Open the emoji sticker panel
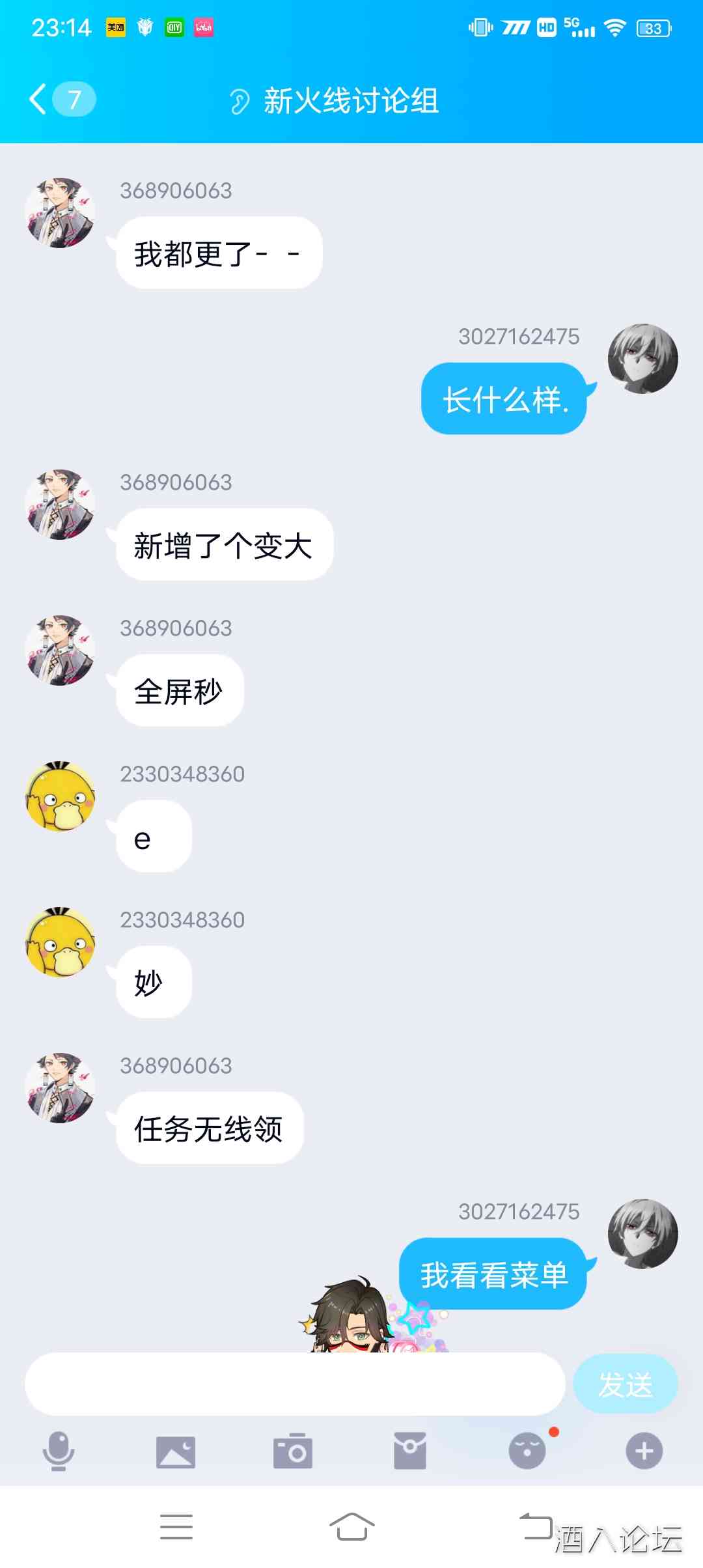Viewport: 703px width, 1568px height. click(x=527, y=1451)
